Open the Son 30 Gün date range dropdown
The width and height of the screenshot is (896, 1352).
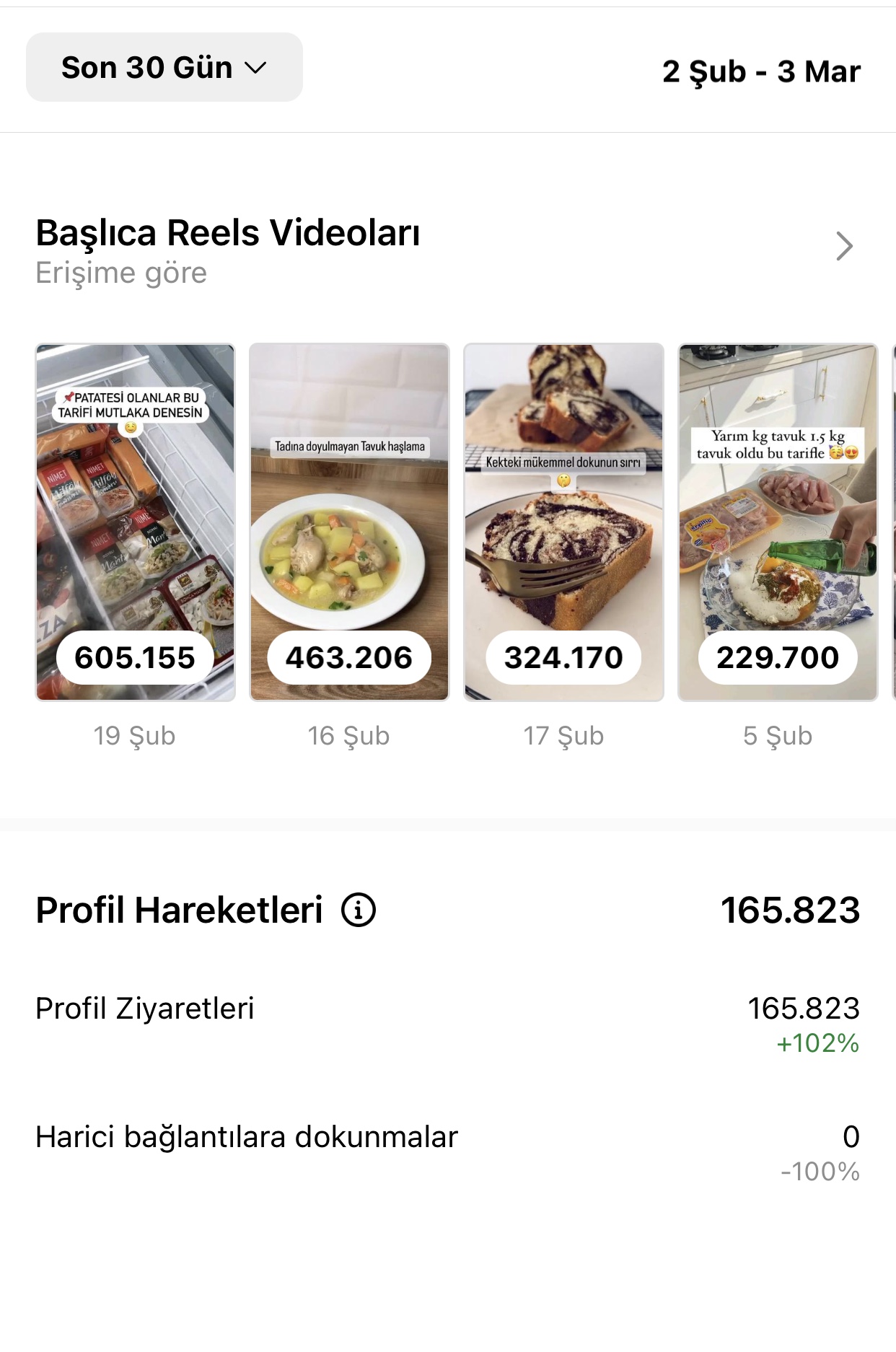164,67
